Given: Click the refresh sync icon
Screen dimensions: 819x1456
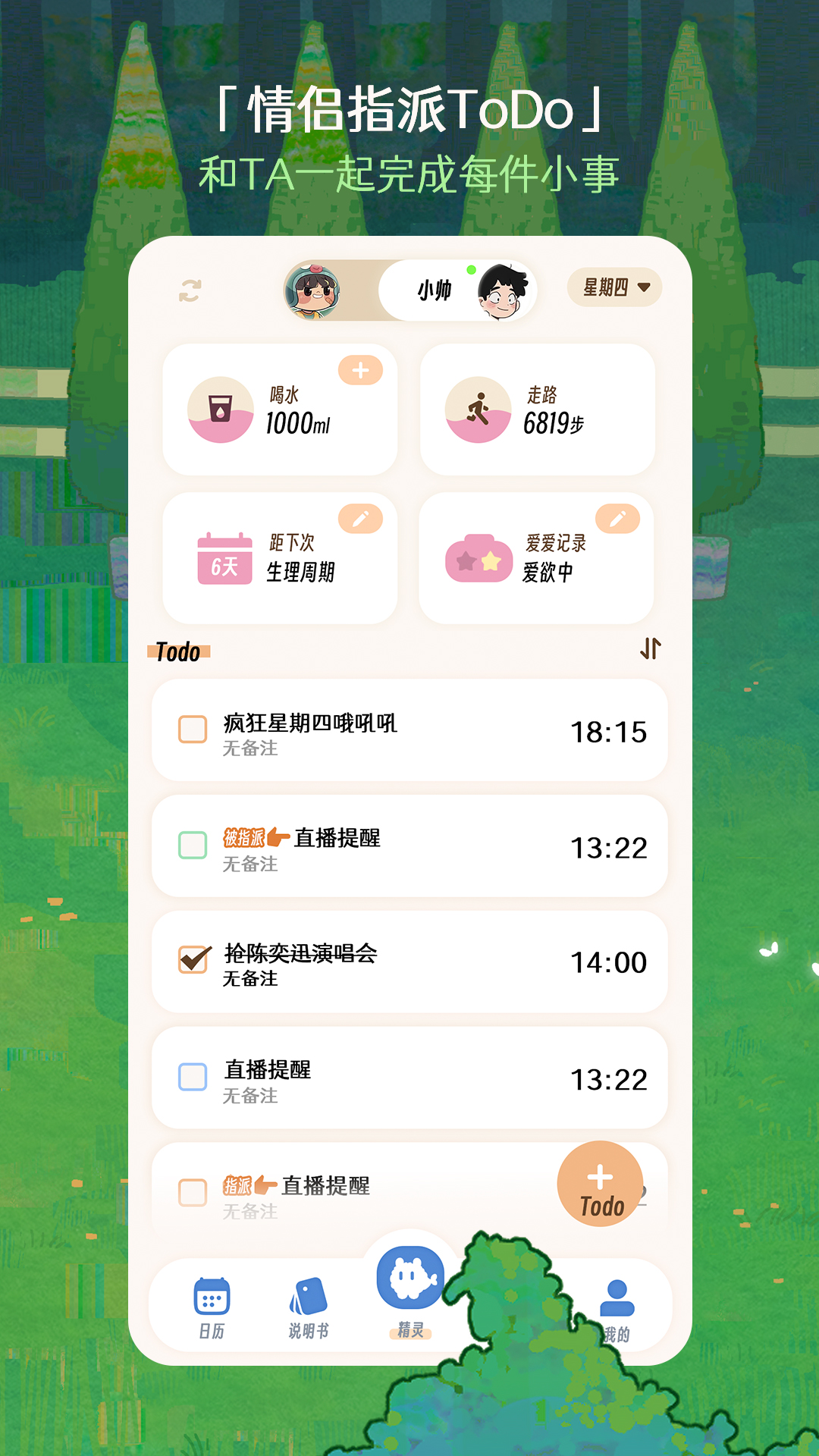Looking at the screenshot, I should point(190,290).
